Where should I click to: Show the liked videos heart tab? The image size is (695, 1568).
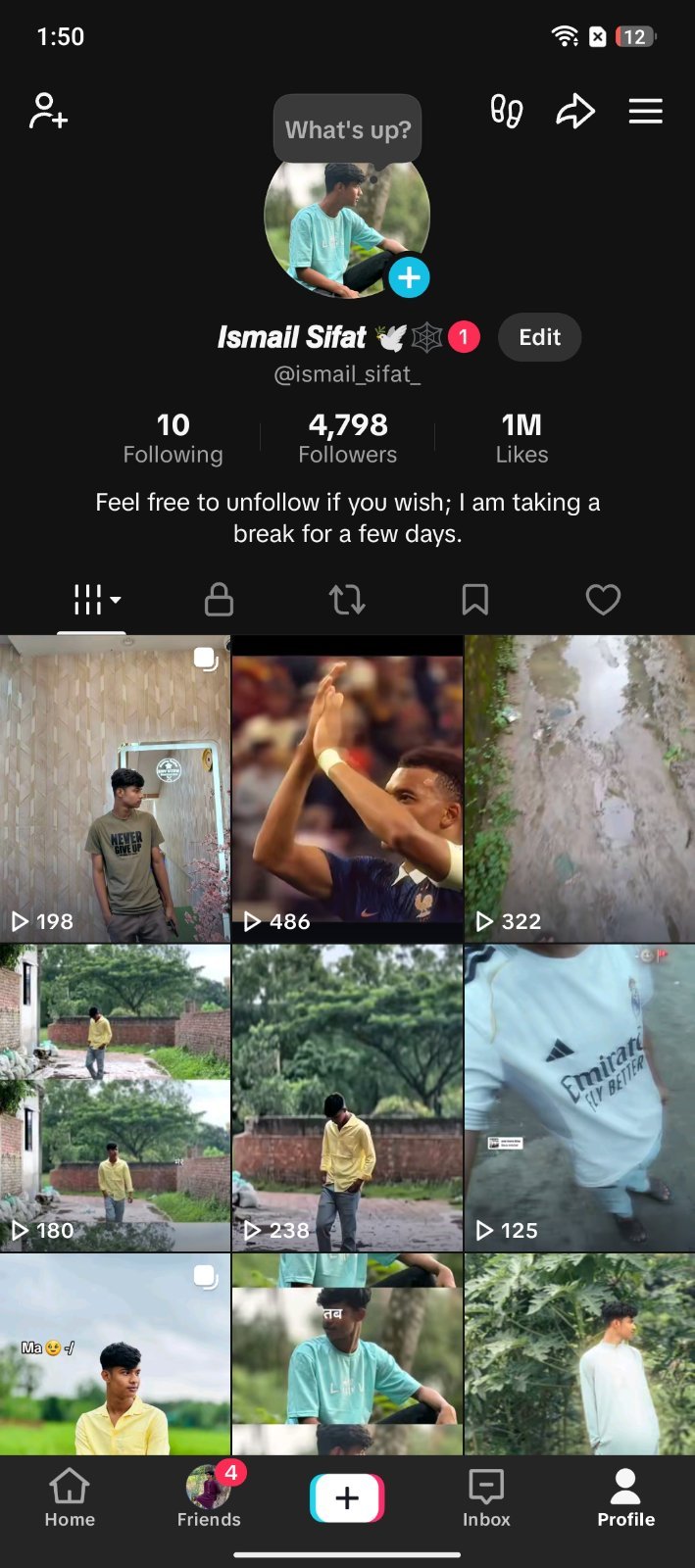point(603,599)
